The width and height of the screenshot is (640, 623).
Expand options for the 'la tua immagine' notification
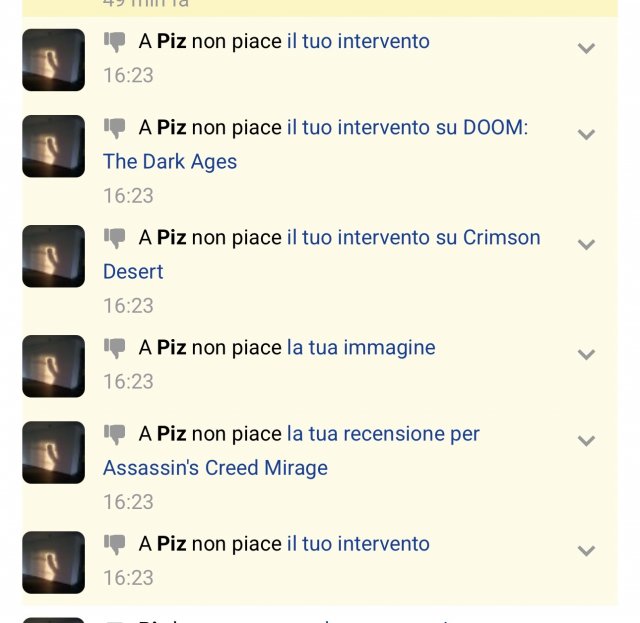pyautogui.click(x=586, y=354)
